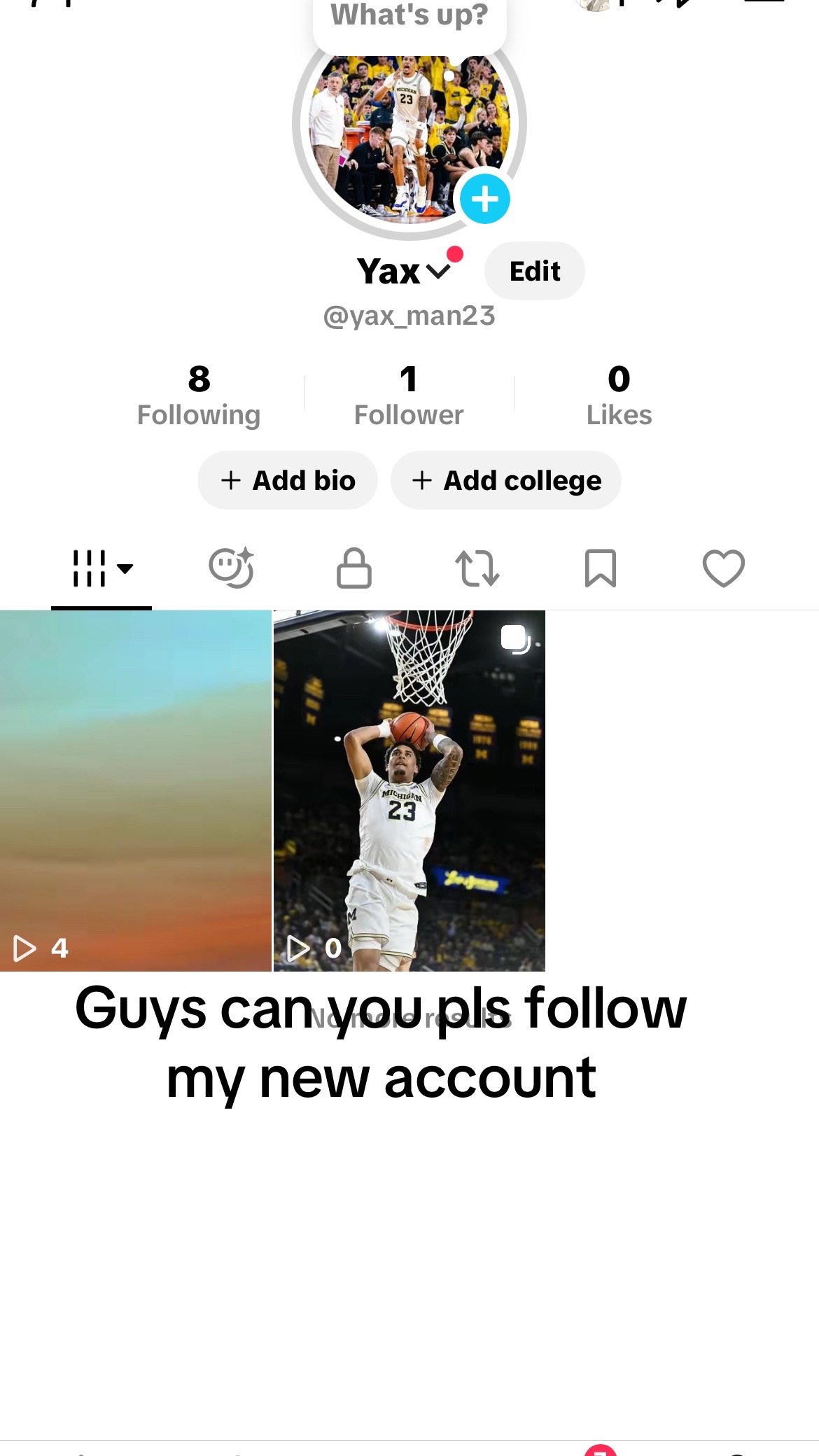Add a photo with the blue plus badge
The width and height of the screenshot is (819, 1456).
485,199
